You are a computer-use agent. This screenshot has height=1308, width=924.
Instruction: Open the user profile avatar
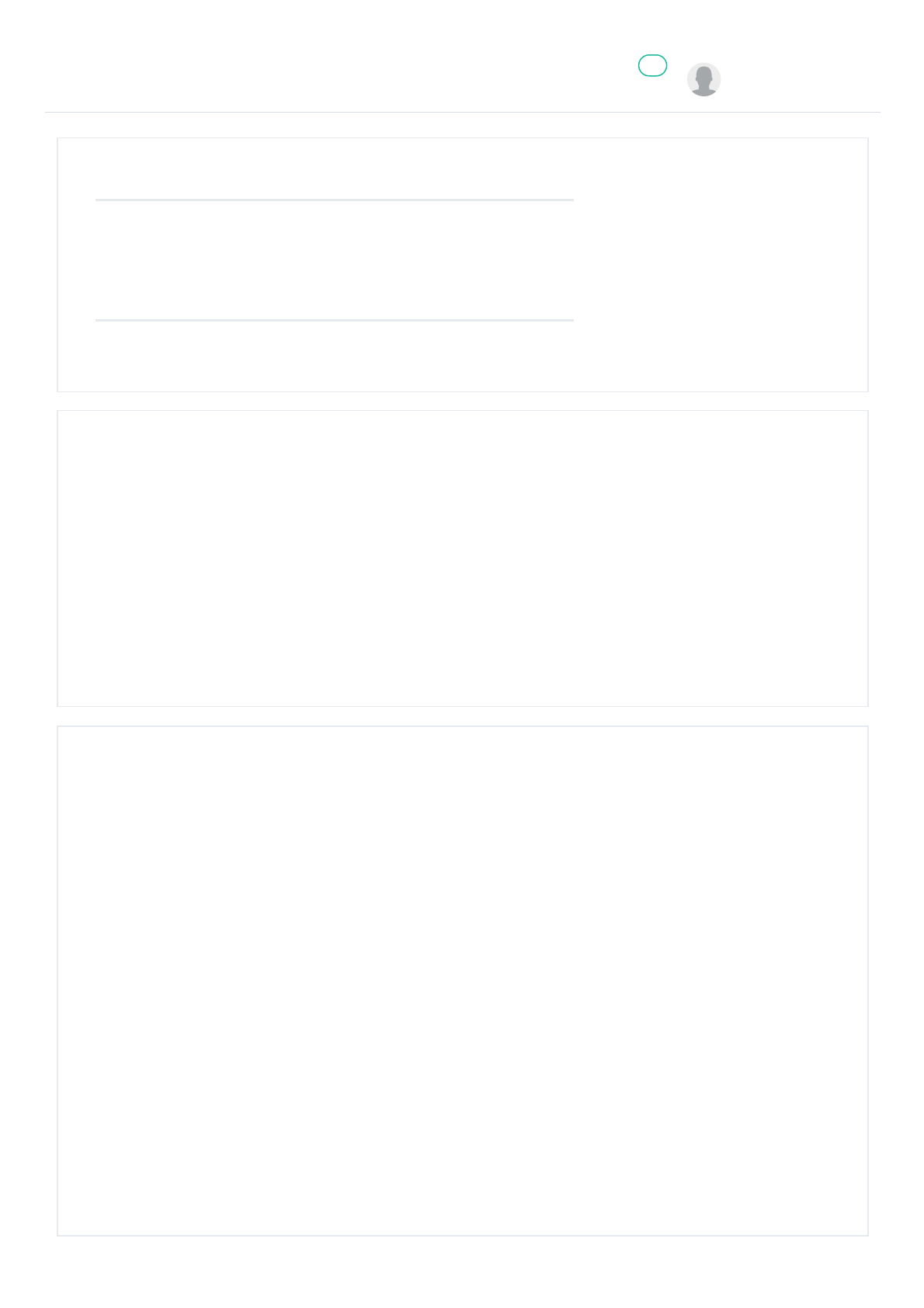point(703,80)
